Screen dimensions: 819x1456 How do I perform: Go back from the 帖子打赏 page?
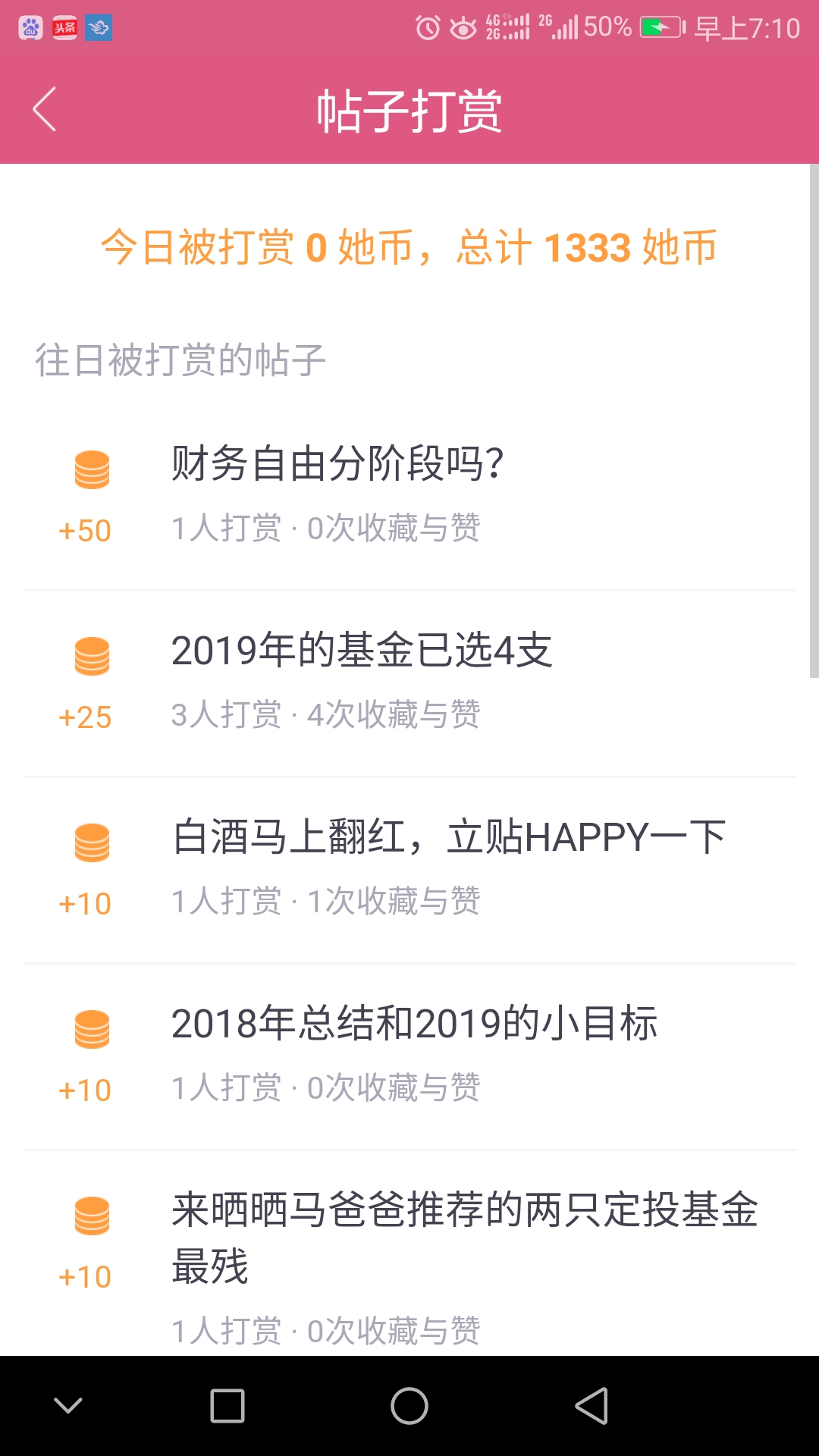(45, 109)
